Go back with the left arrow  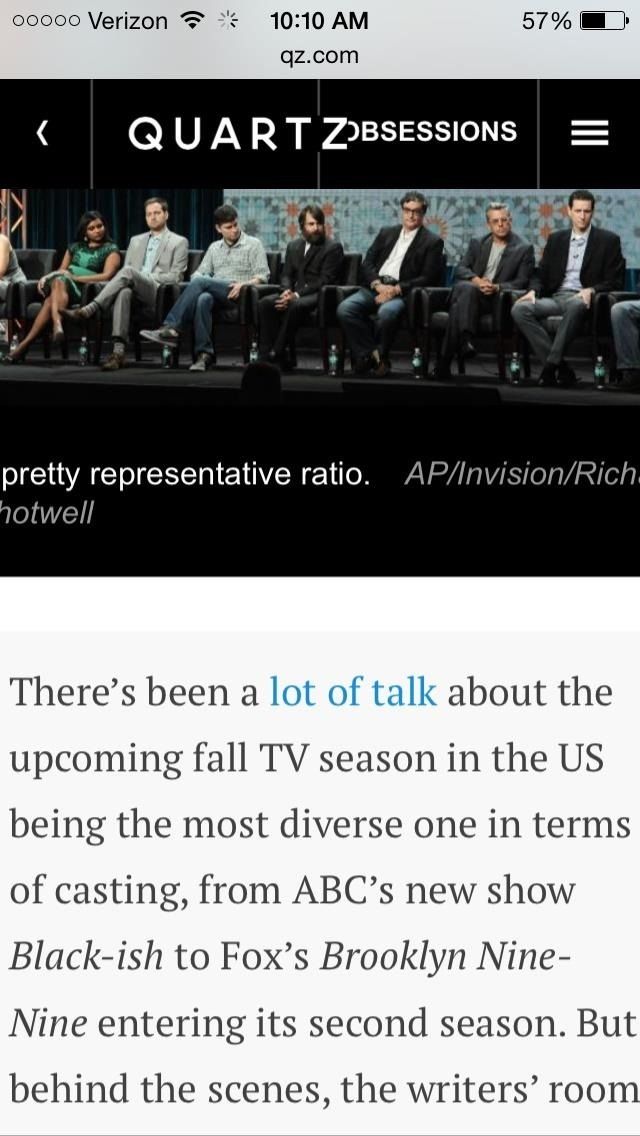pyautogui.click(x=43, y=133)
